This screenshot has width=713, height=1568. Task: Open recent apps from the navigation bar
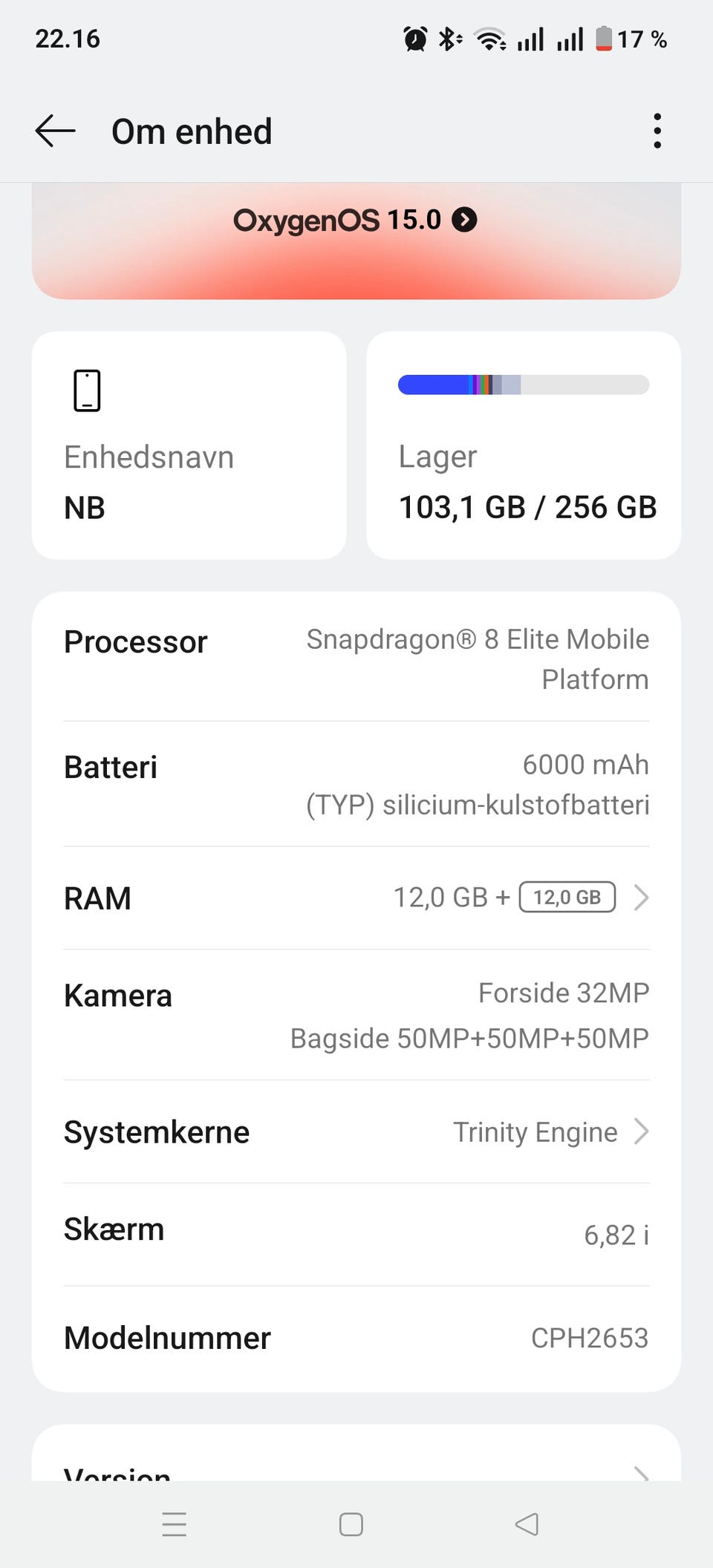click(175, 1524)
